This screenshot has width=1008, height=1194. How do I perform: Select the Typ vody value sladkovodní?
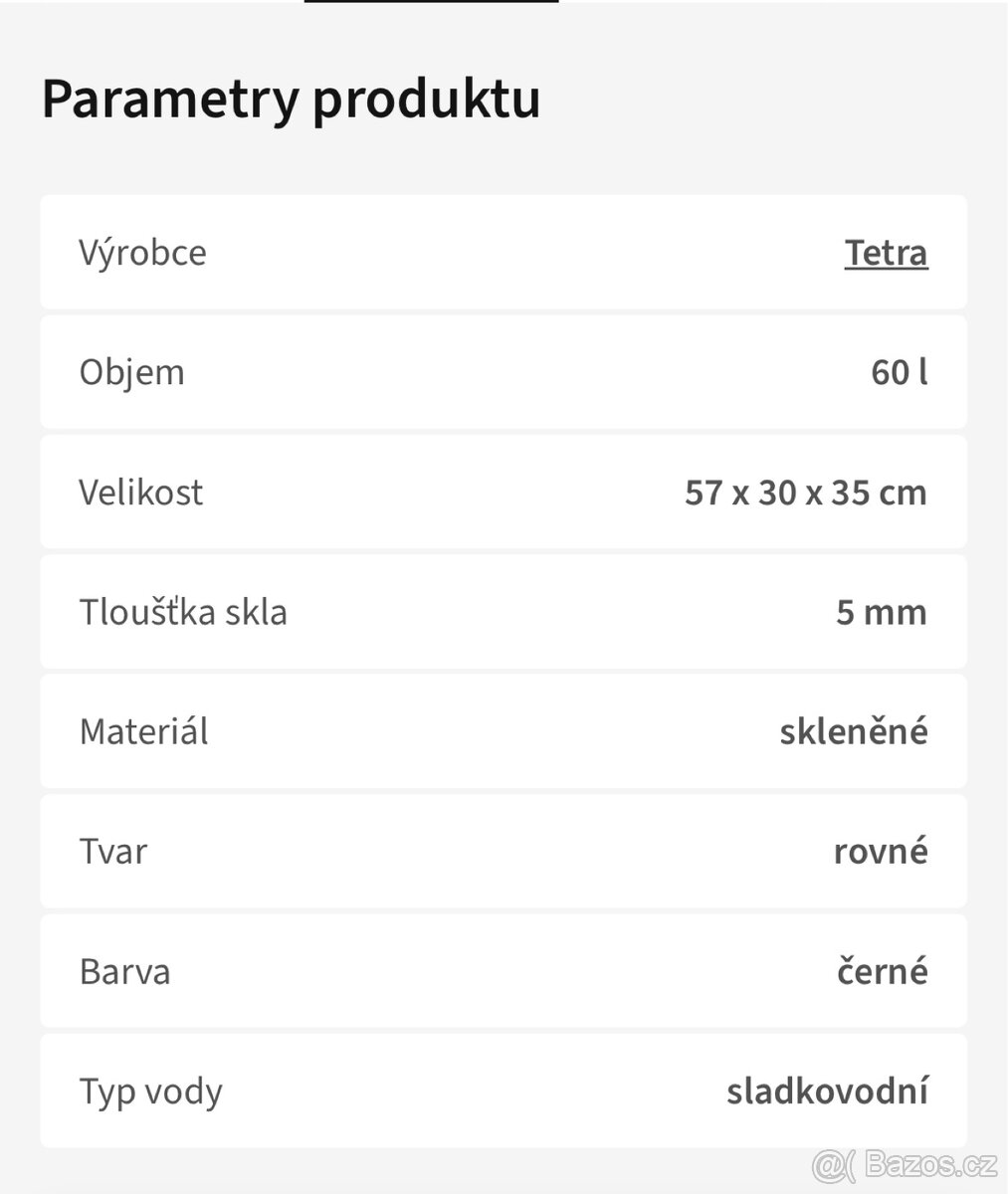coord(830,1091)
